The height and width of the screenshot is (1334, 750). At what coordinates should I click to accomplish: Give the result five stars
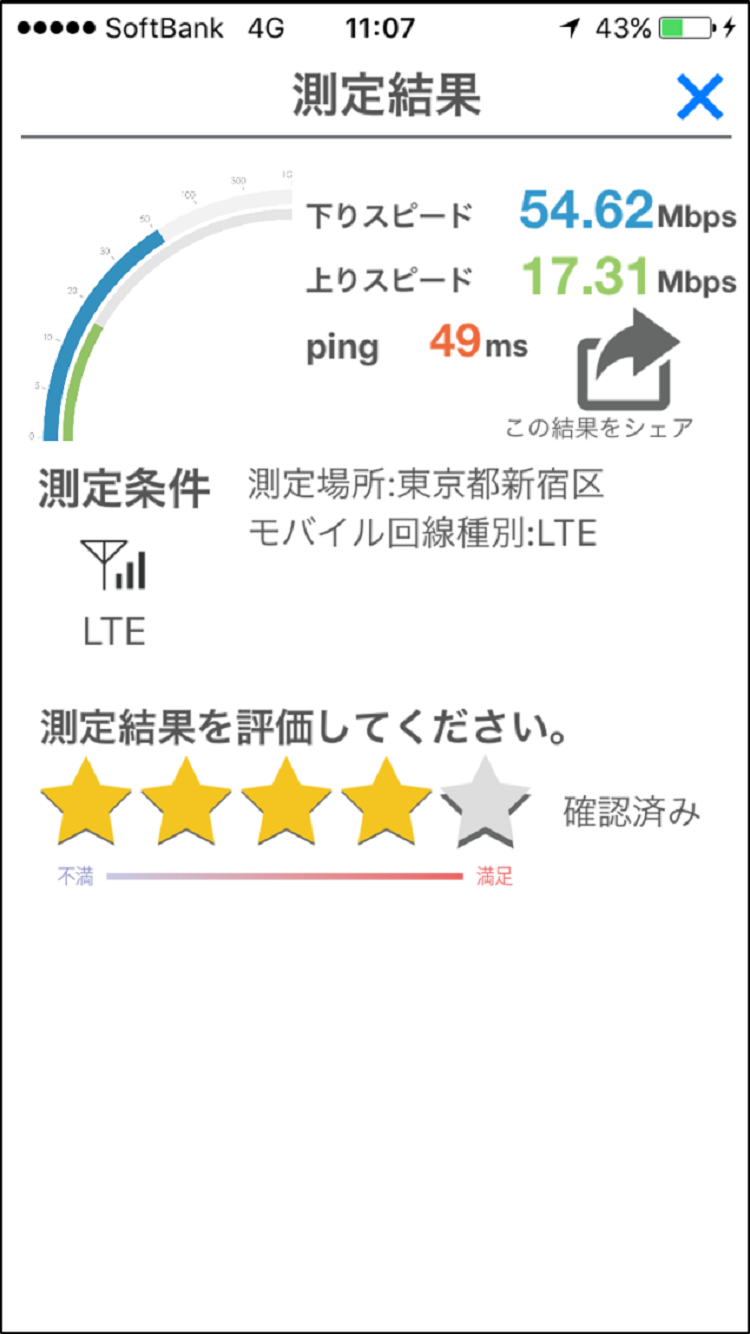[486, 802]
